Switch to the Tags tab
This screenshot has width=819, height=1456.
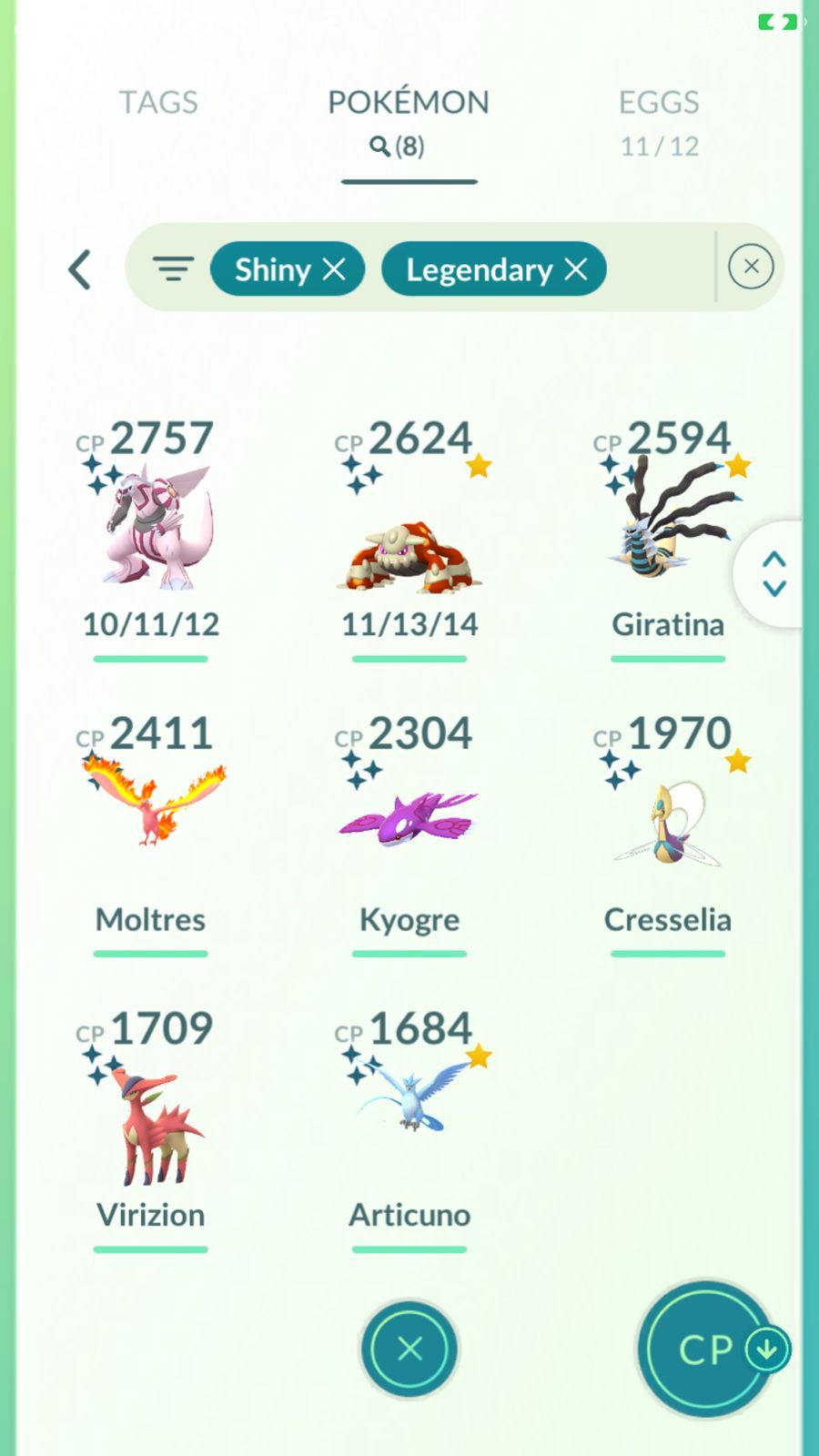tap(158, 103)
